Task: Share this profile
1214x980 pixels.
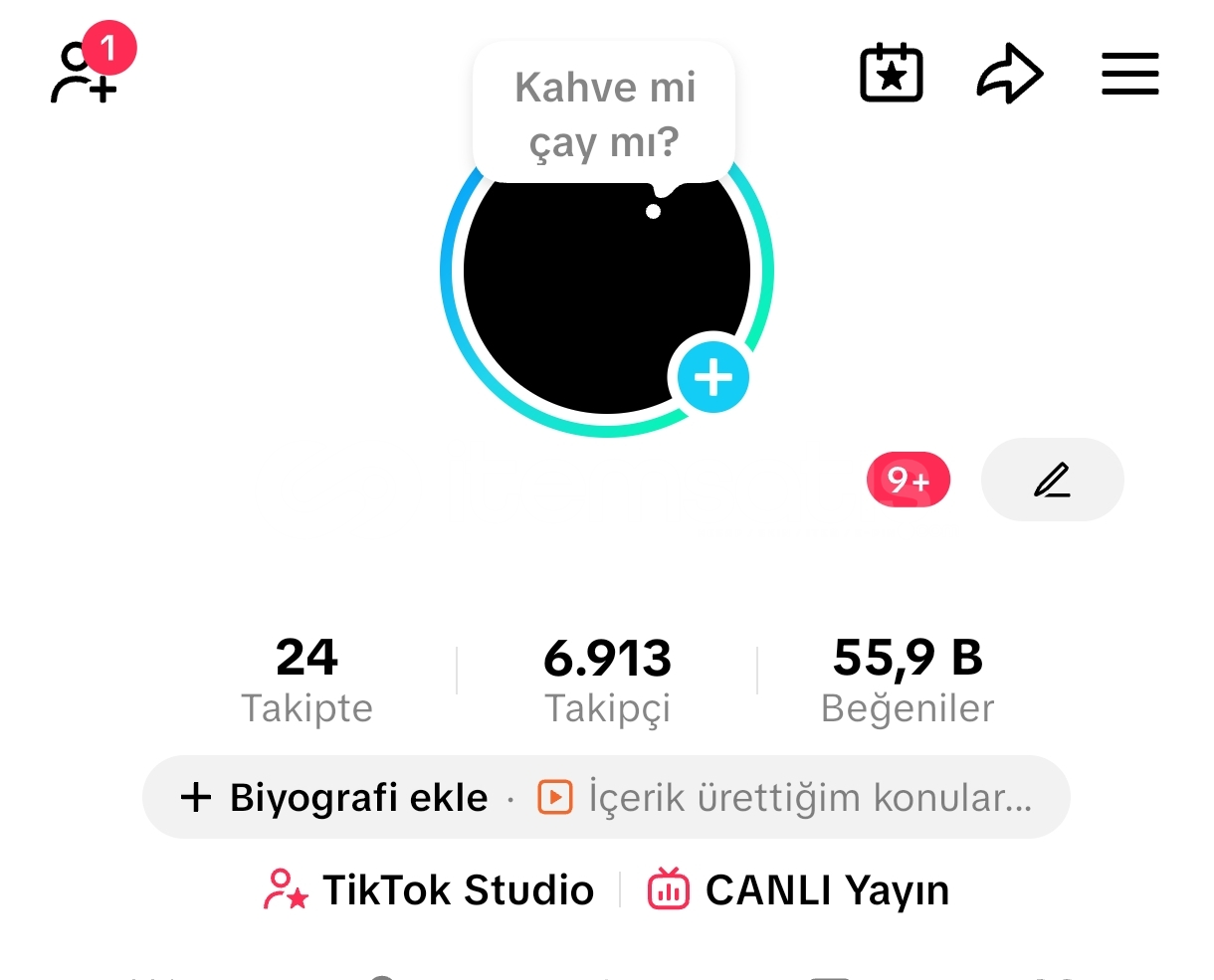Action: coord(1009,74)
